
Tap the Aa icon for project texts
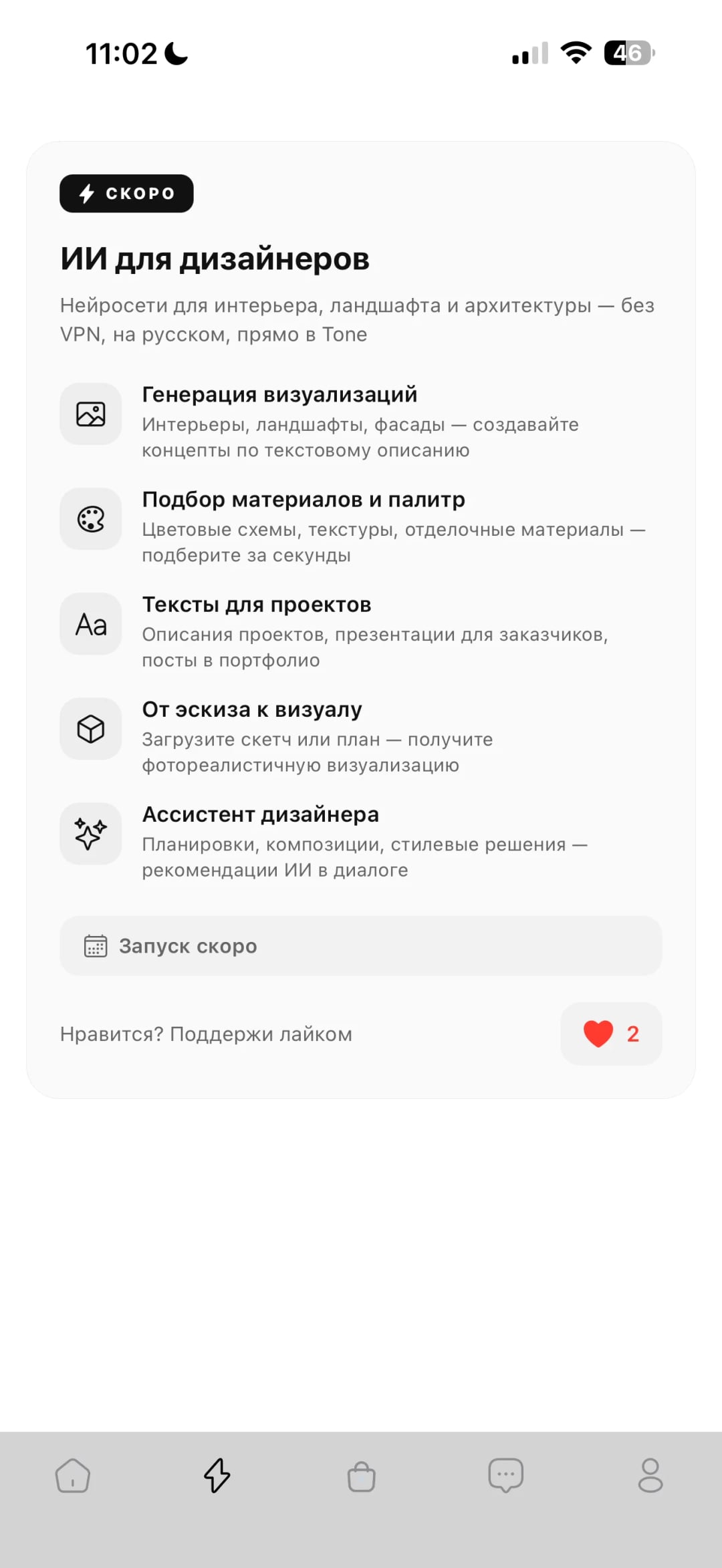[91, 623]
